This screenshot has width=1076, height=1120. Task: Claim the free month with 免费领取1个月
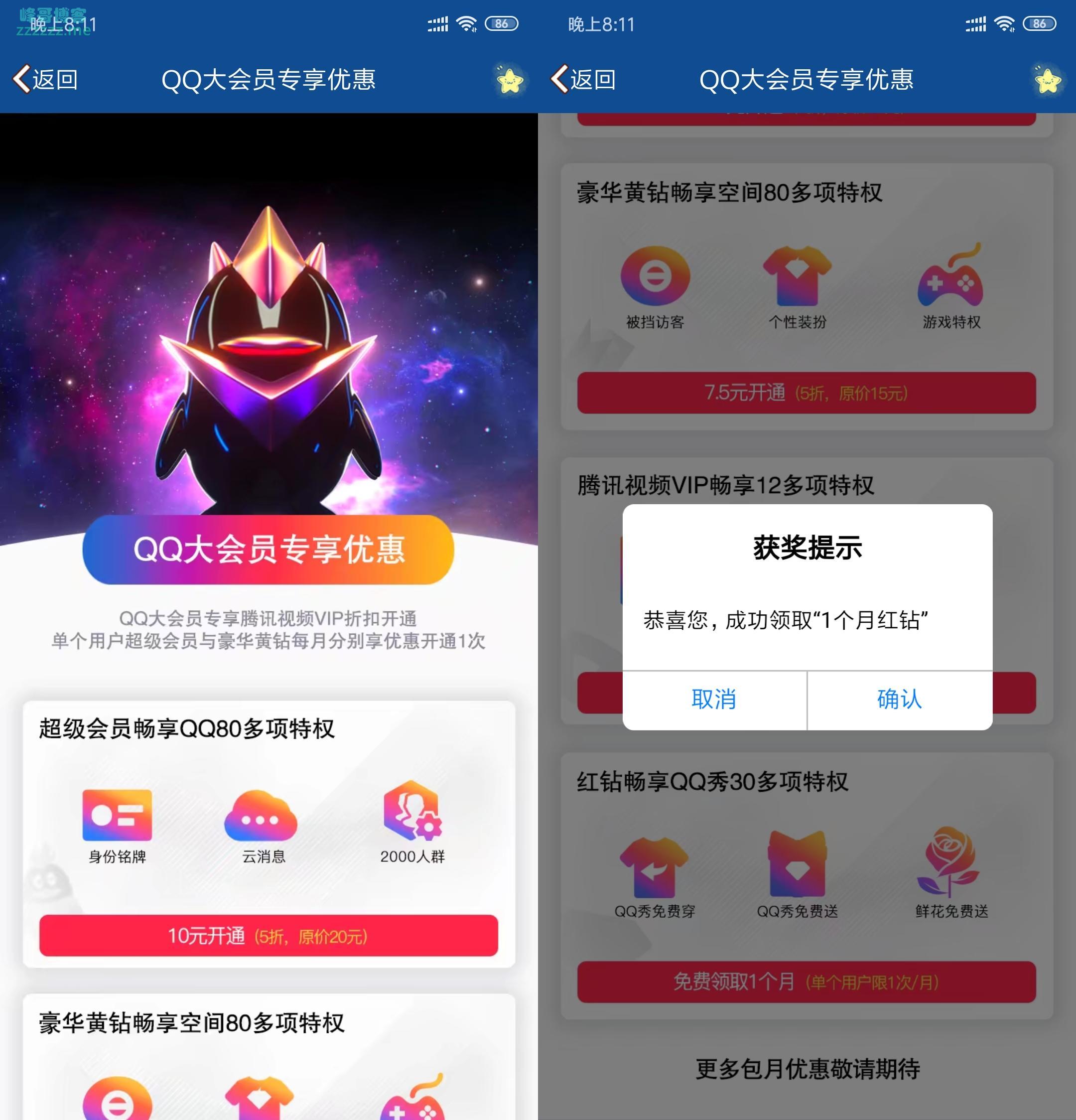[x=807, y=982]
